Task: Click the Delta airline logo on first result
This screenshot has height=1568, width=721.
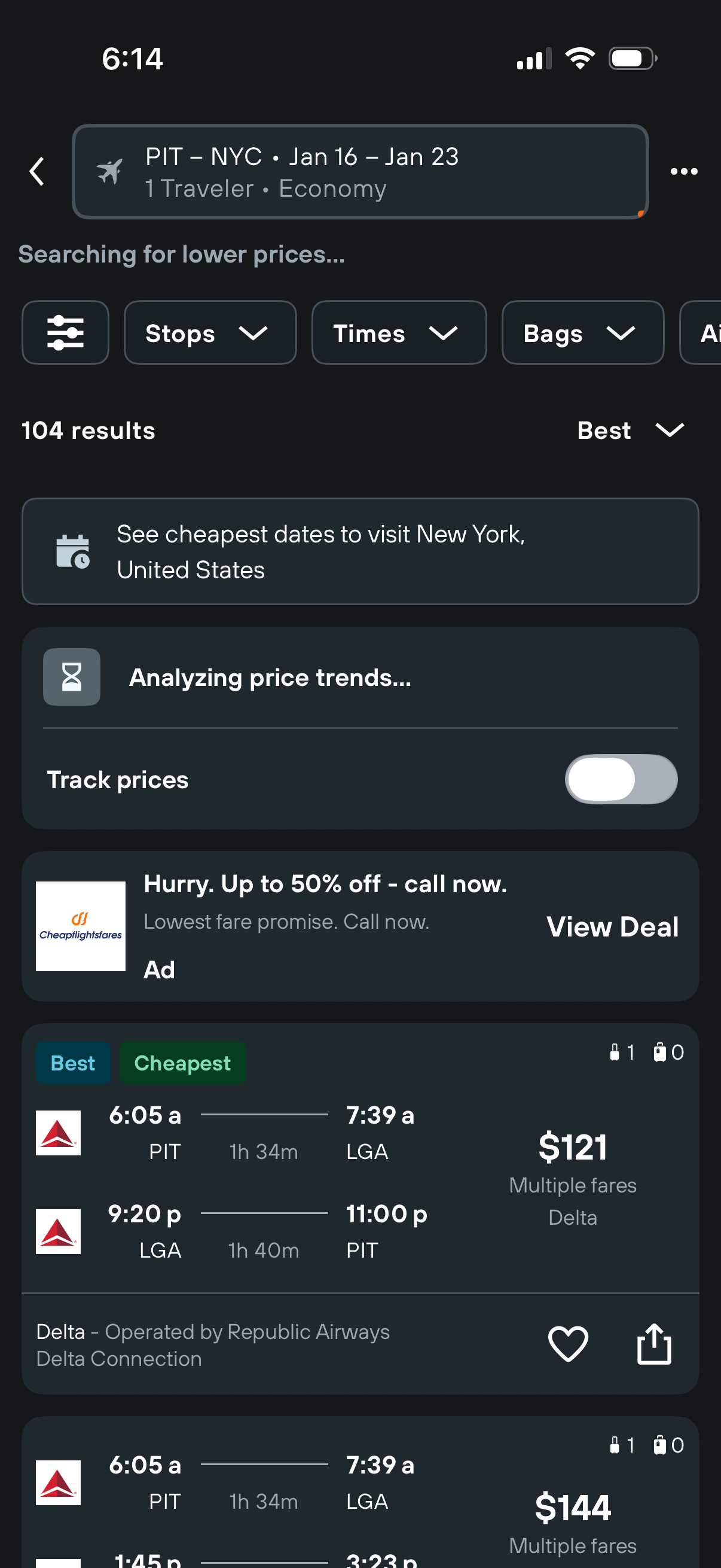Action: point(57,1133)
